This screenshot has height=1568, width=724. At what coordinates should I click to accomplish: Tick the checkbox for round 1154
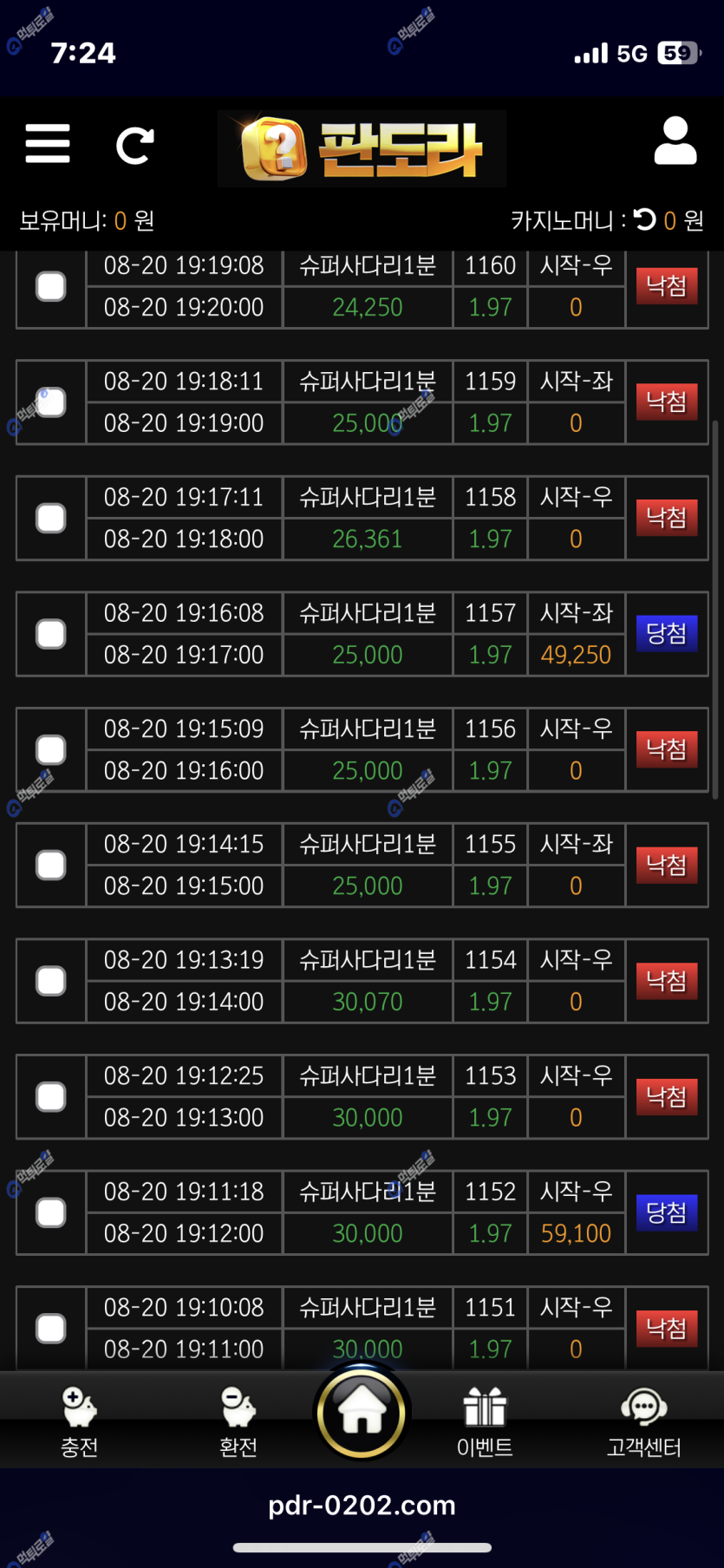tap(51, 981)
